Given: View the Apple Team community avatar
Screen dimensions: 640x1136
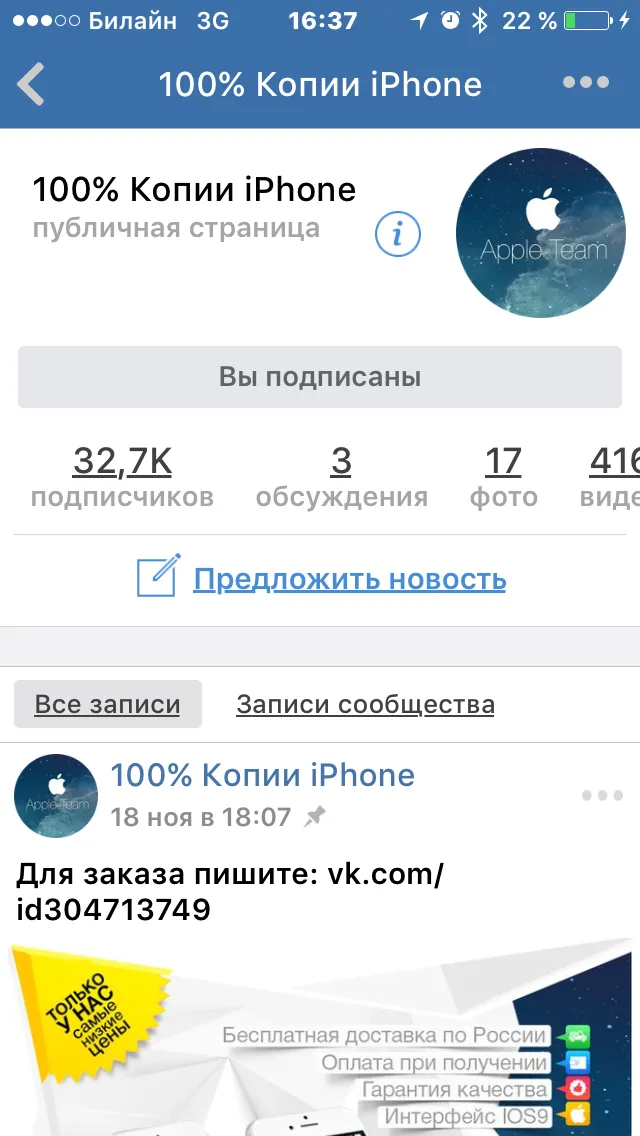Looking at the screenshot, I should [541, 233].
